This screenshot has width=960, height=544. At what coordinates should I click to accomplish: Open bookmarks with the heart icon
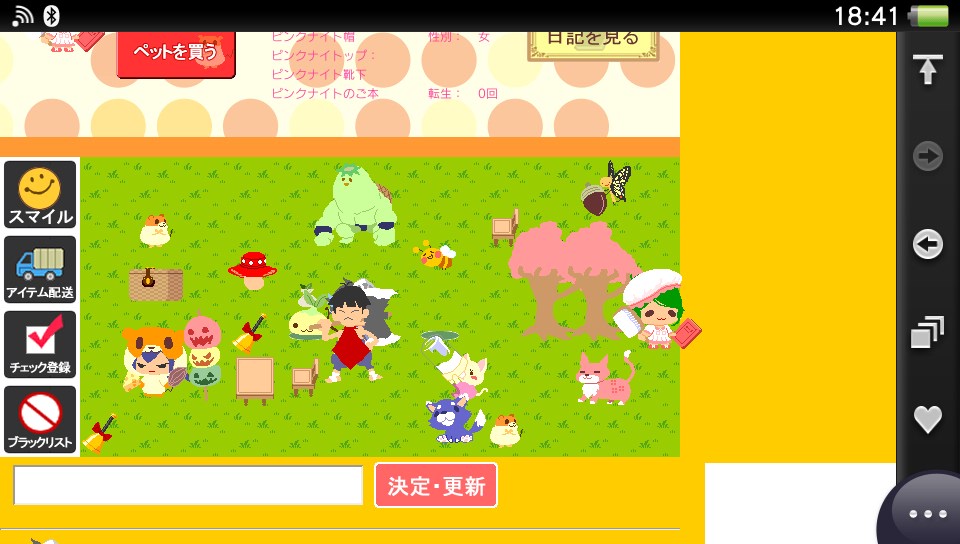pos(928,419)
